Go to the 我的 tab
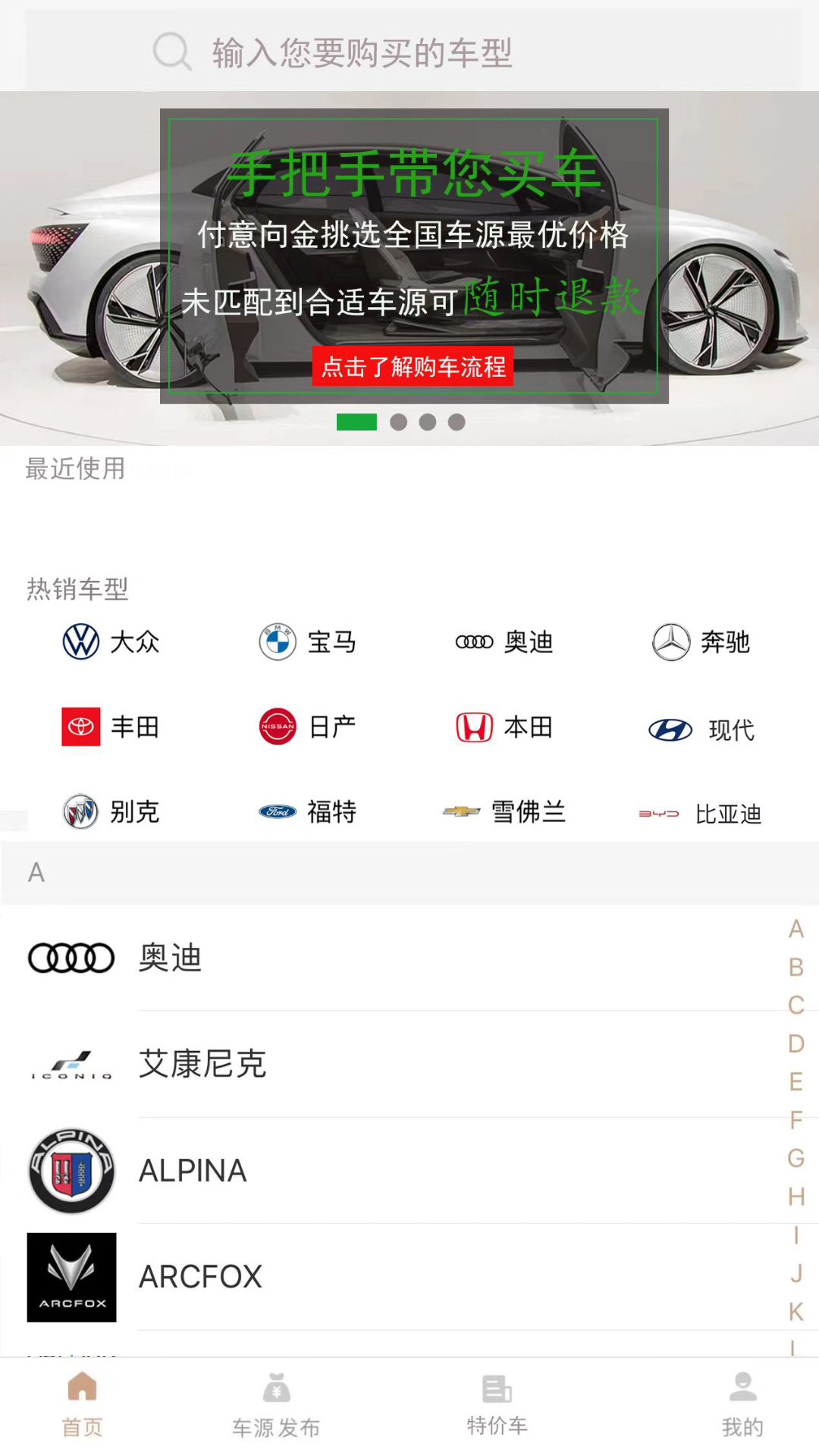Image resolution: width=819 pixels, height=1456 pixels. coord(742,1407)
